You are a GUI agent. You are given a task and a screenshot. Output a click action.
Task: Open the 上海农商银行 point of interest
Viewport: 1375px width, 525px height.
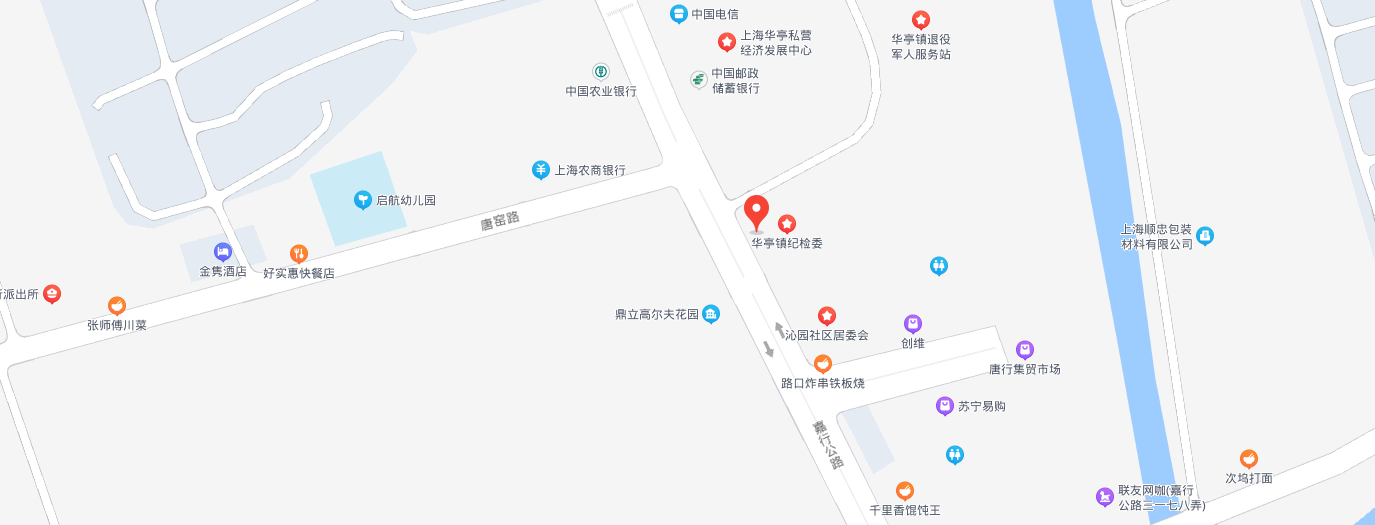(541, 170)
